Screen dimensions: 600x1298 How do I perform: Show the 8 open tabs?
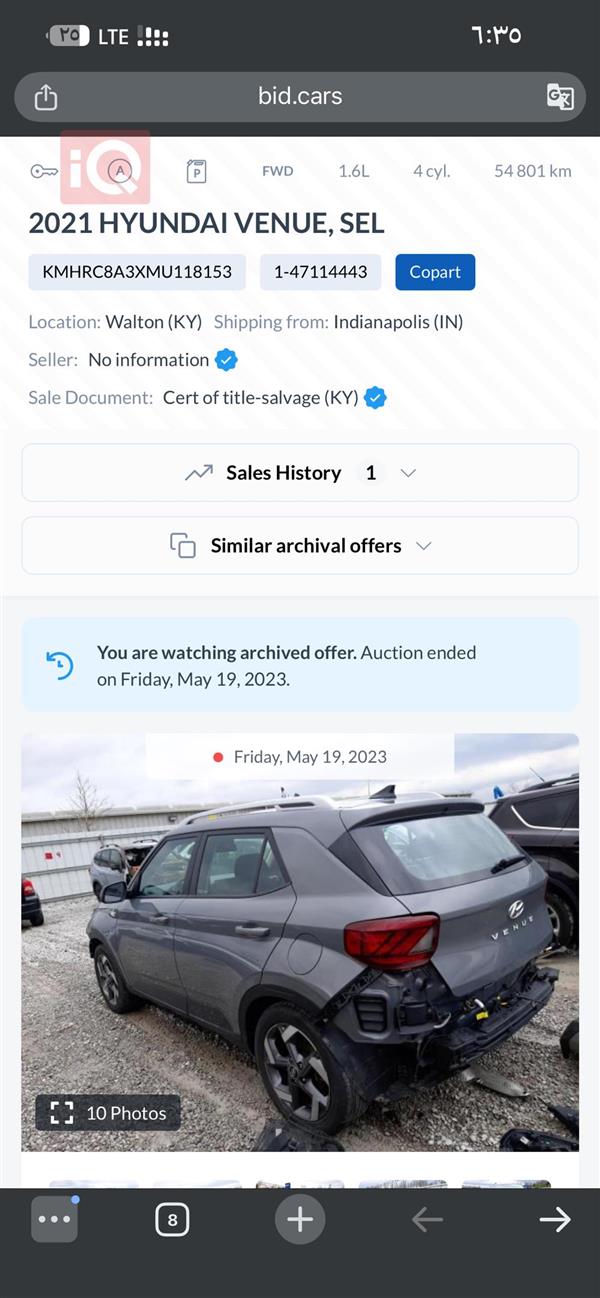pos(172,1219)
